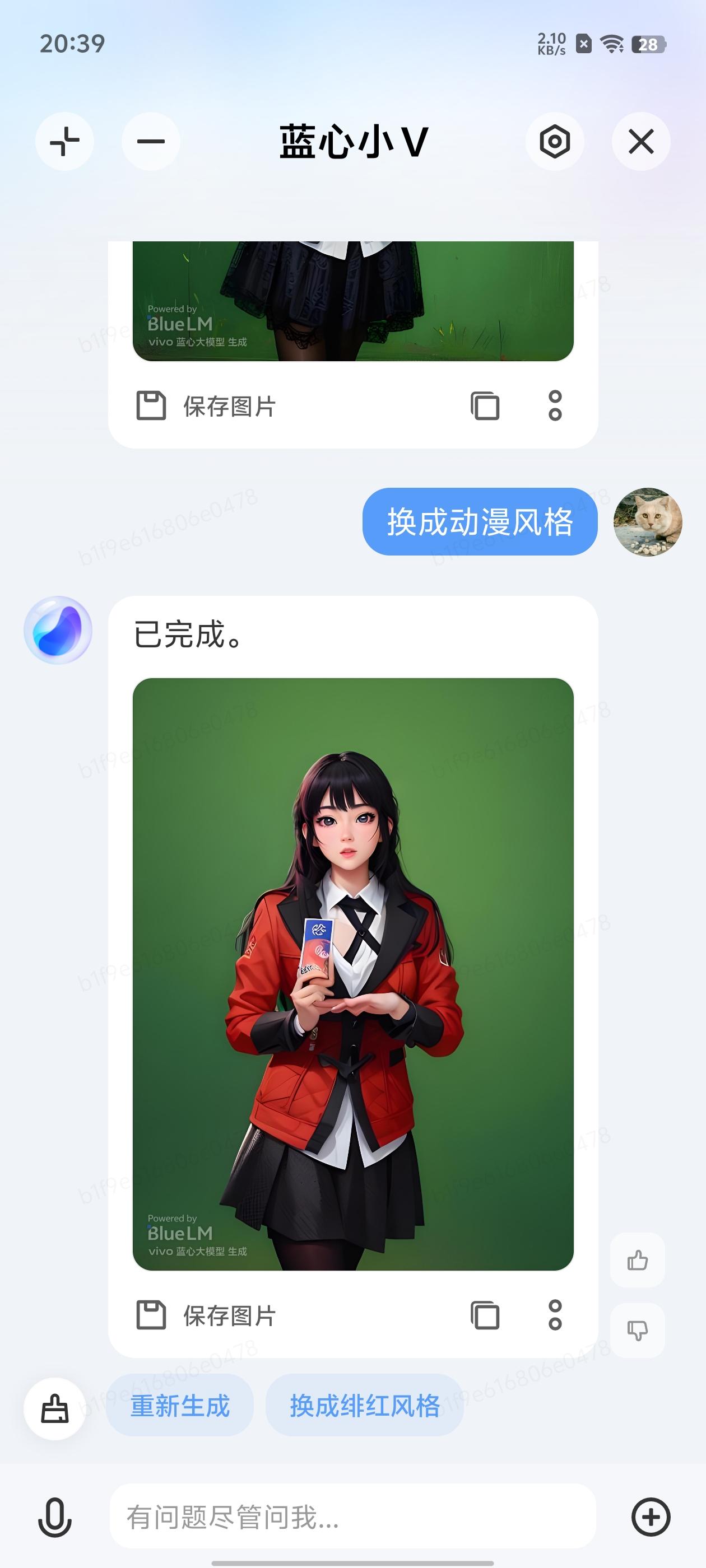Start voice input with the microphone
Image resolution: width=706 pixels, height=1568 pixels.
(x=54, y=1517)
